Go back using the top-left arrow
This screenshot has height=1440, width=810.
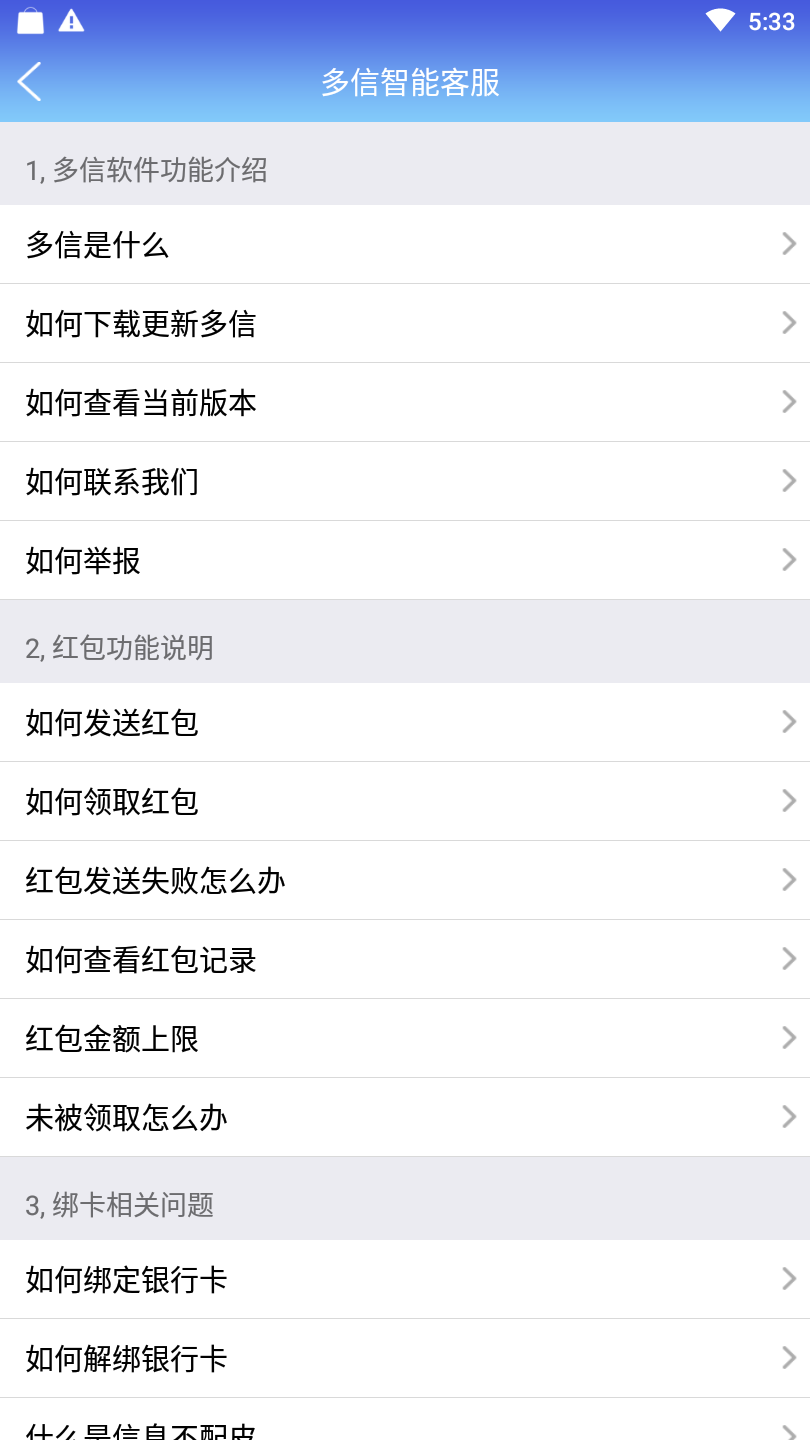point(30,82)
